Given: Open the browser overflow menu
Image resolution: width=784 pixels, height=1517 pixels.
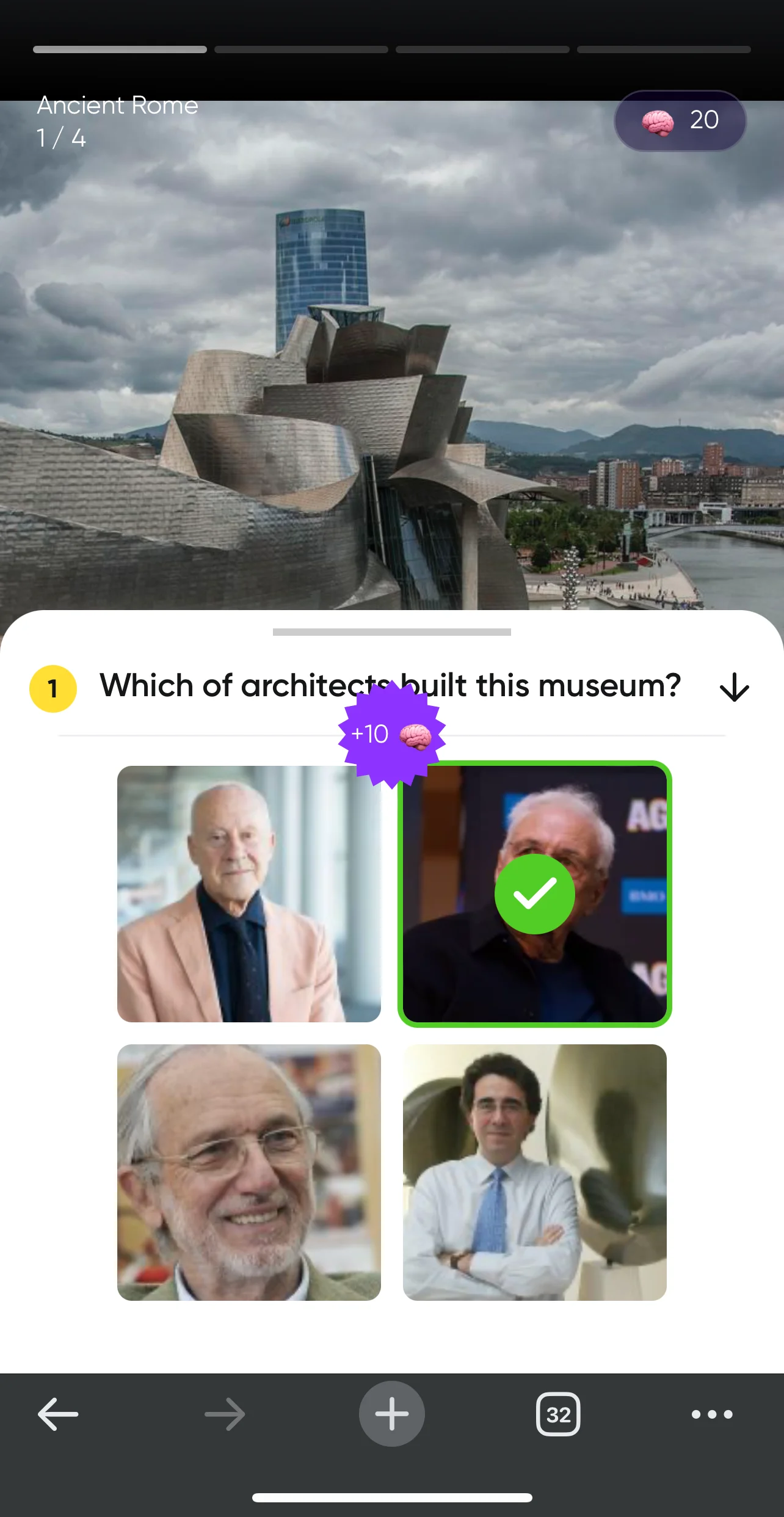Looking at the screenshot, I should point(711,1414).
